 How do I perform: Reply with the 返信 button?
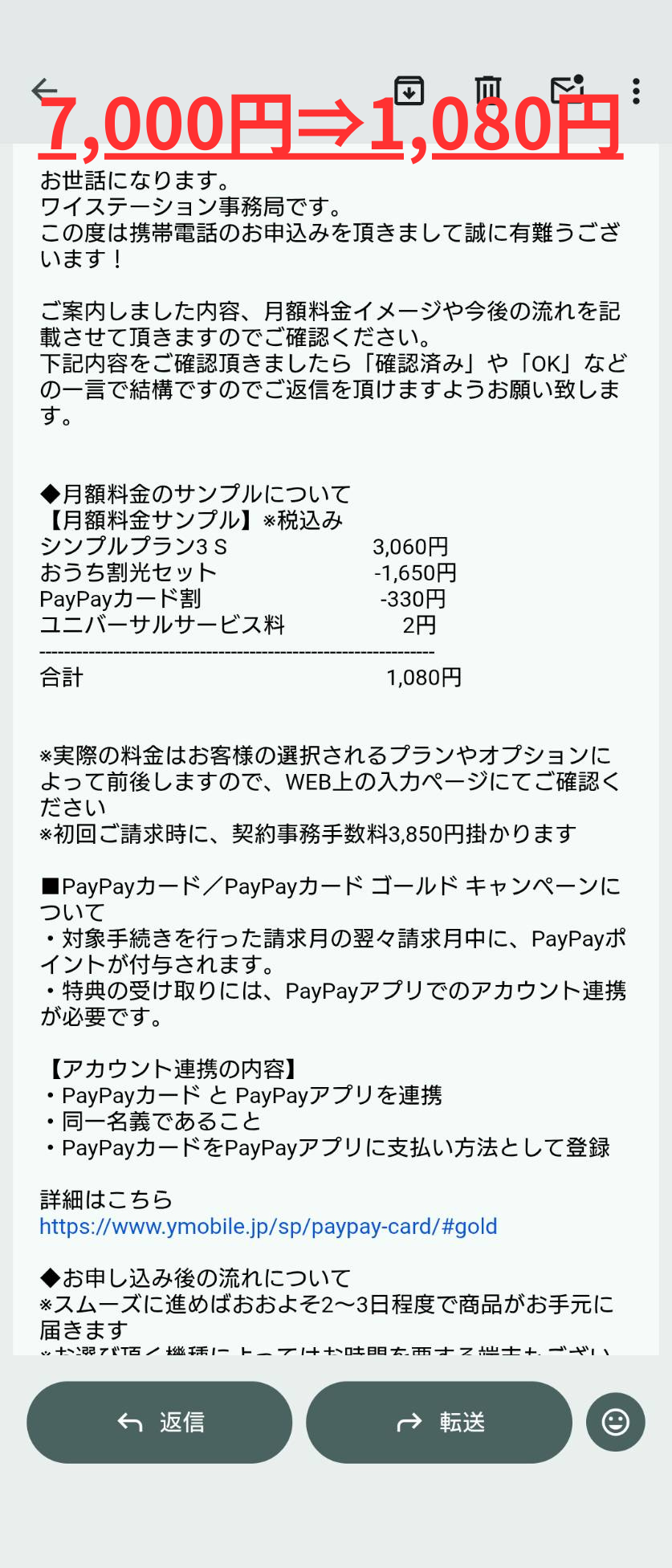point(159,1422)
